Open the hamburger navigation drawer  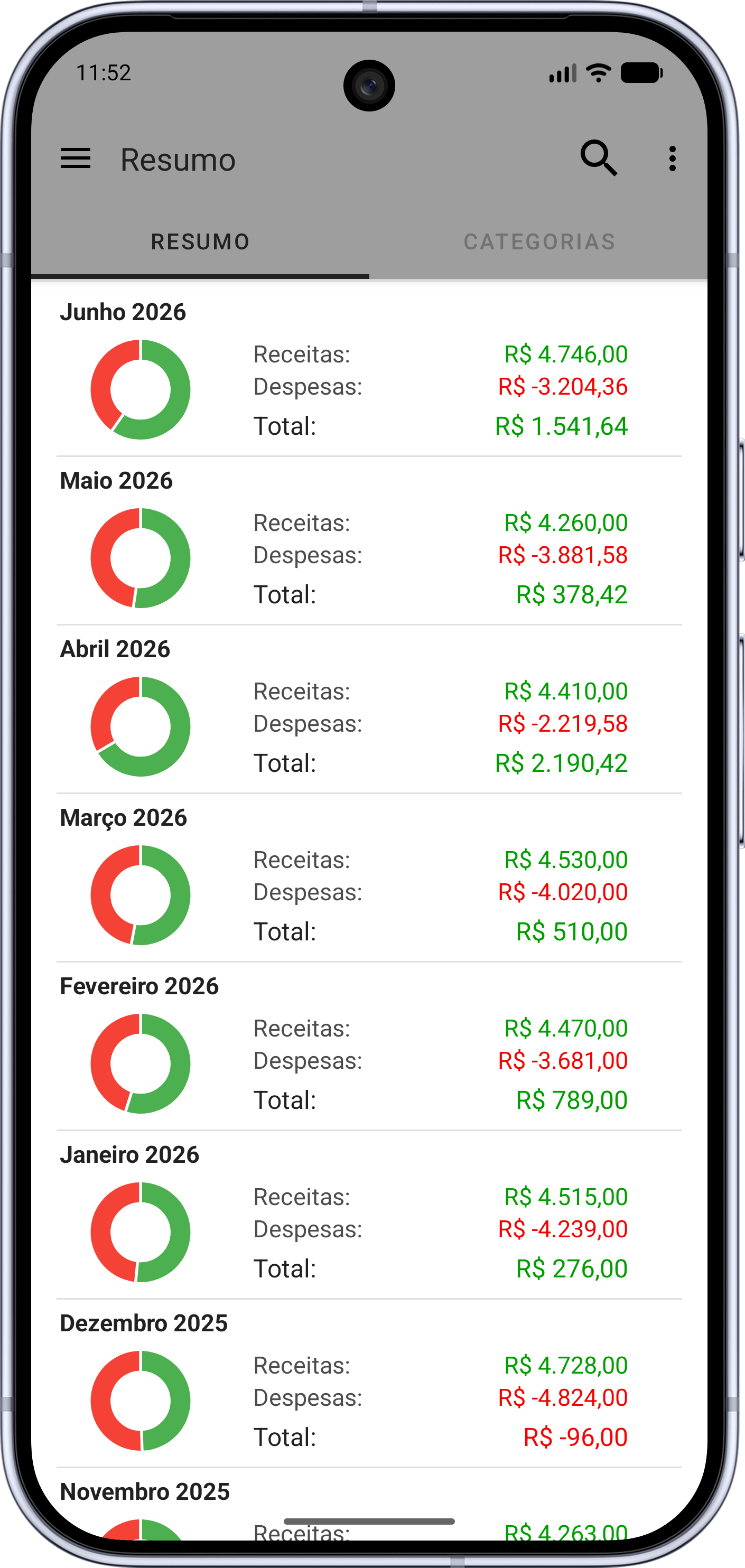click(76, 159)
